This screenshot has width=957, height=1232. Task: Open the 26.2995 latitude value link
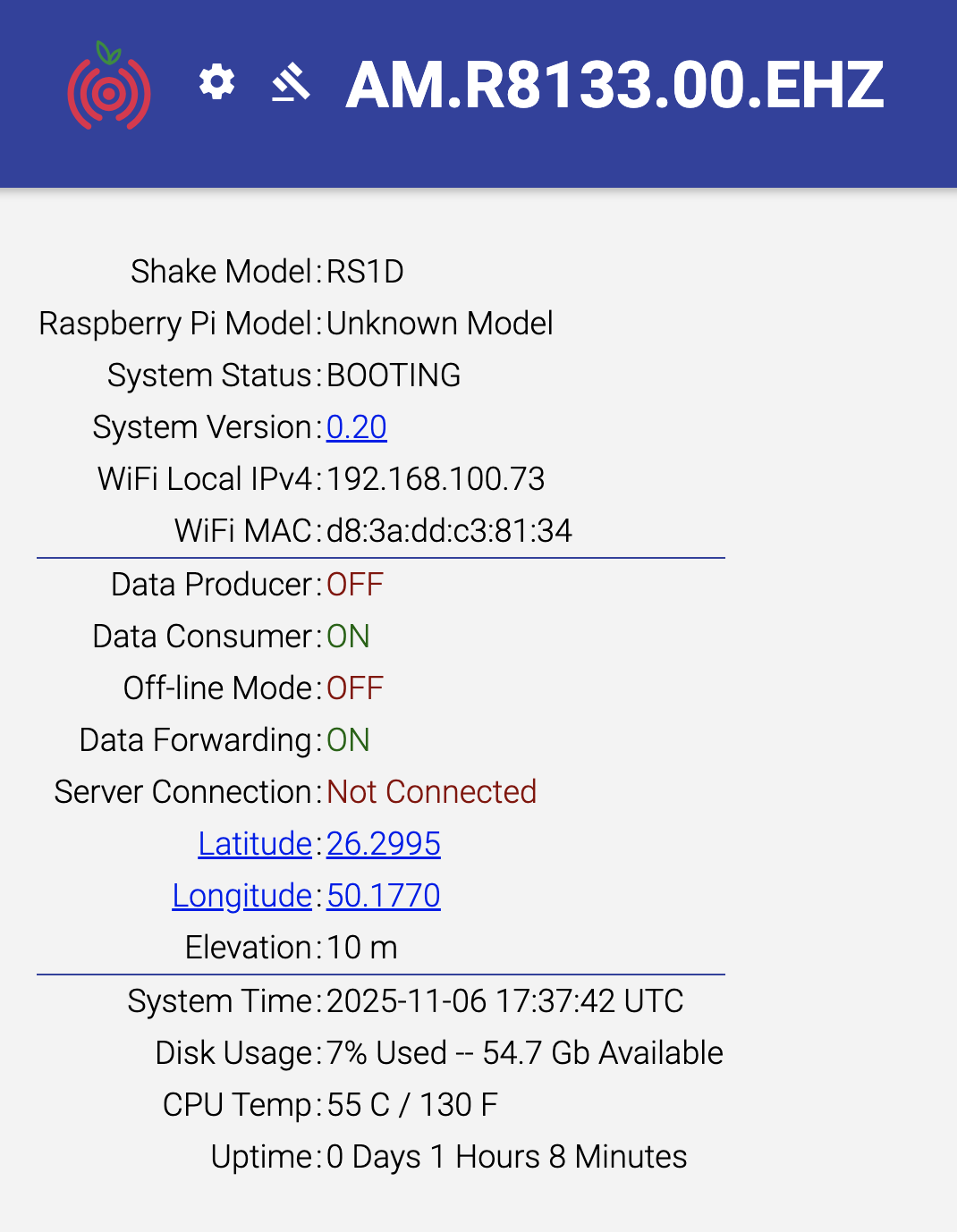coord(383,844)
